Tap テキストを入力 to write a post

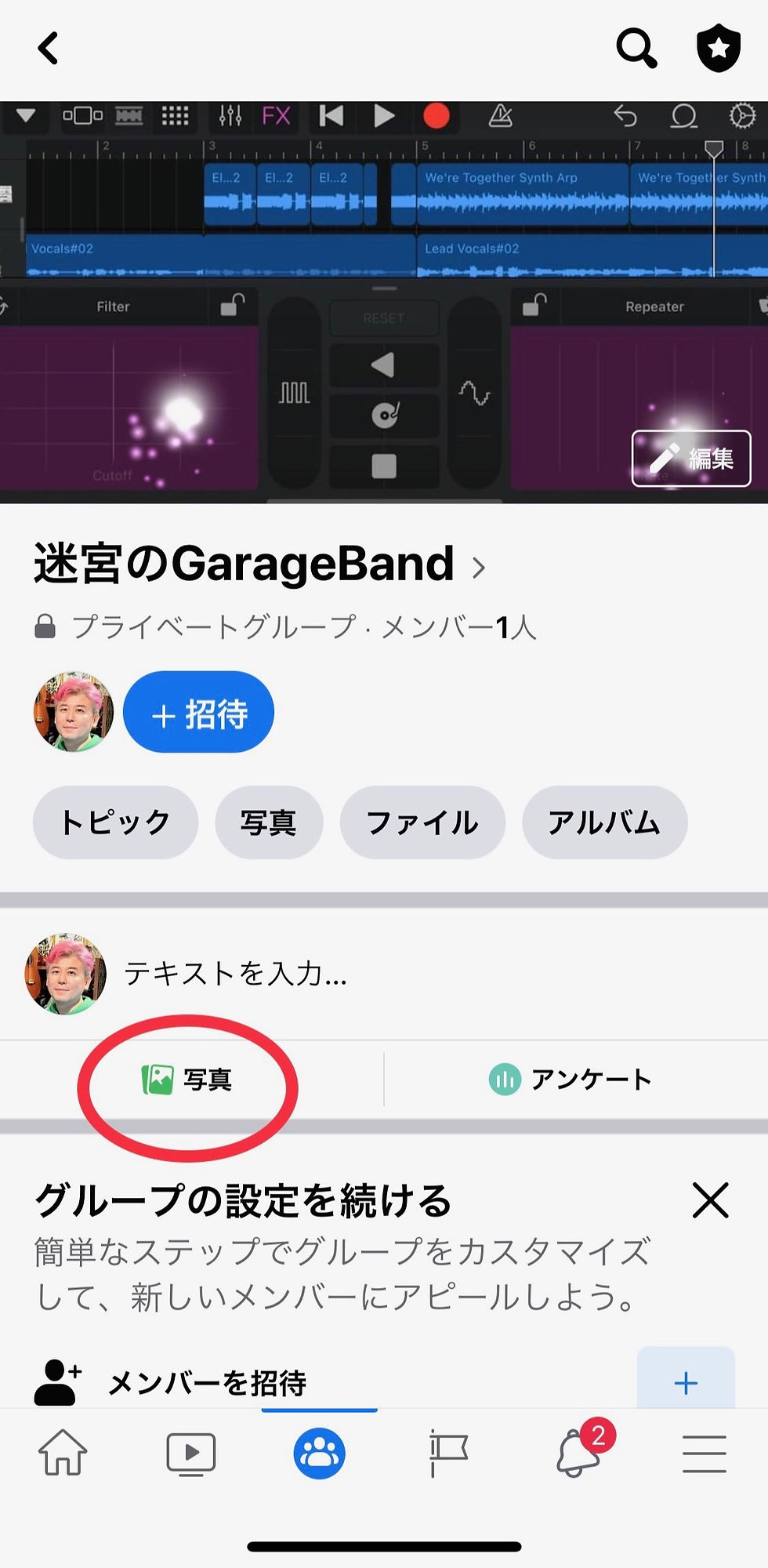[x=235, y=974]
